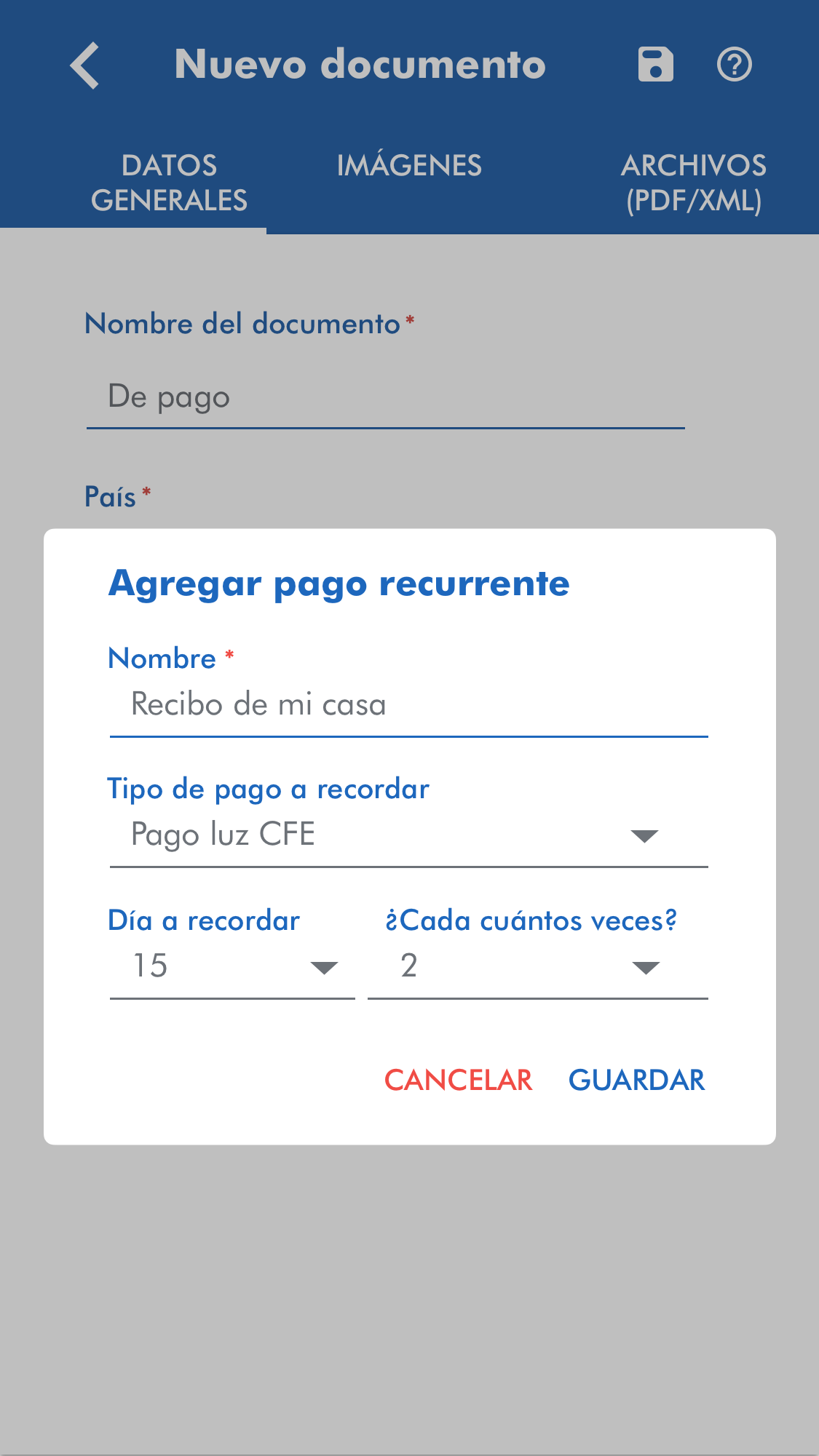
Task: Open the Archivos (PDF/XML) tab
Action: point(693,183)
